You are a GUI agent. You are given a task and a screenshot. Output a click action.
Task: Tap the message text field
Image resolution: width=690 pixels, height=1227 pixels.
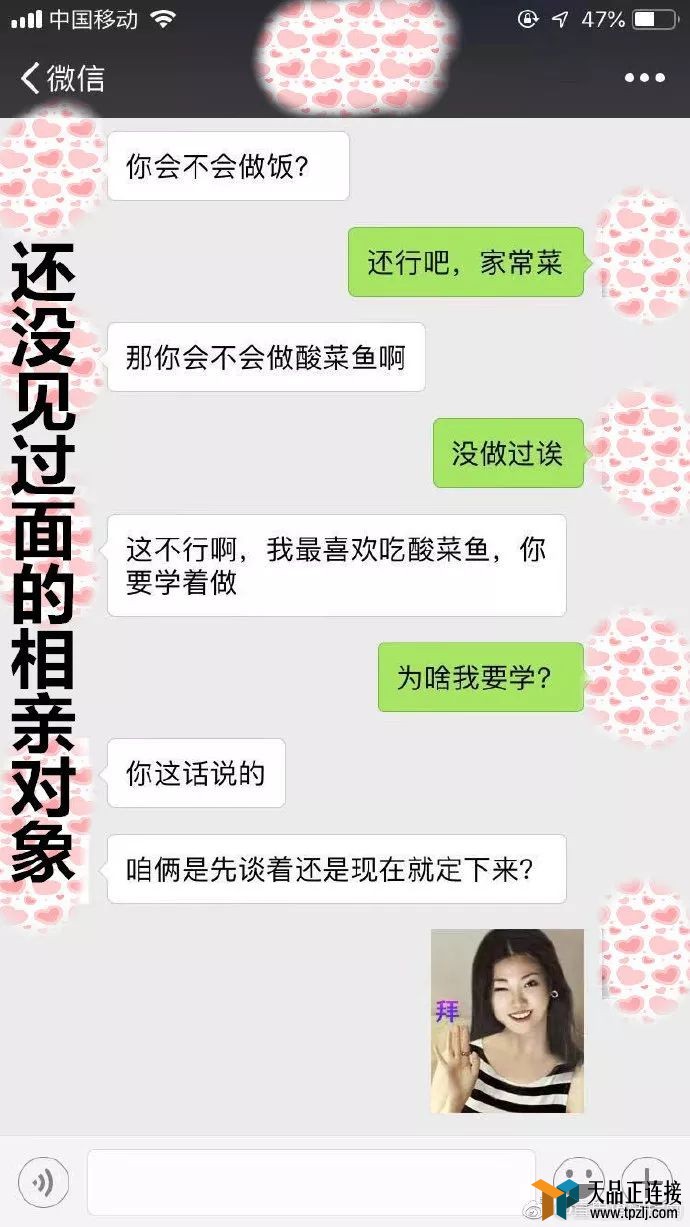(x=310, y=1182)
